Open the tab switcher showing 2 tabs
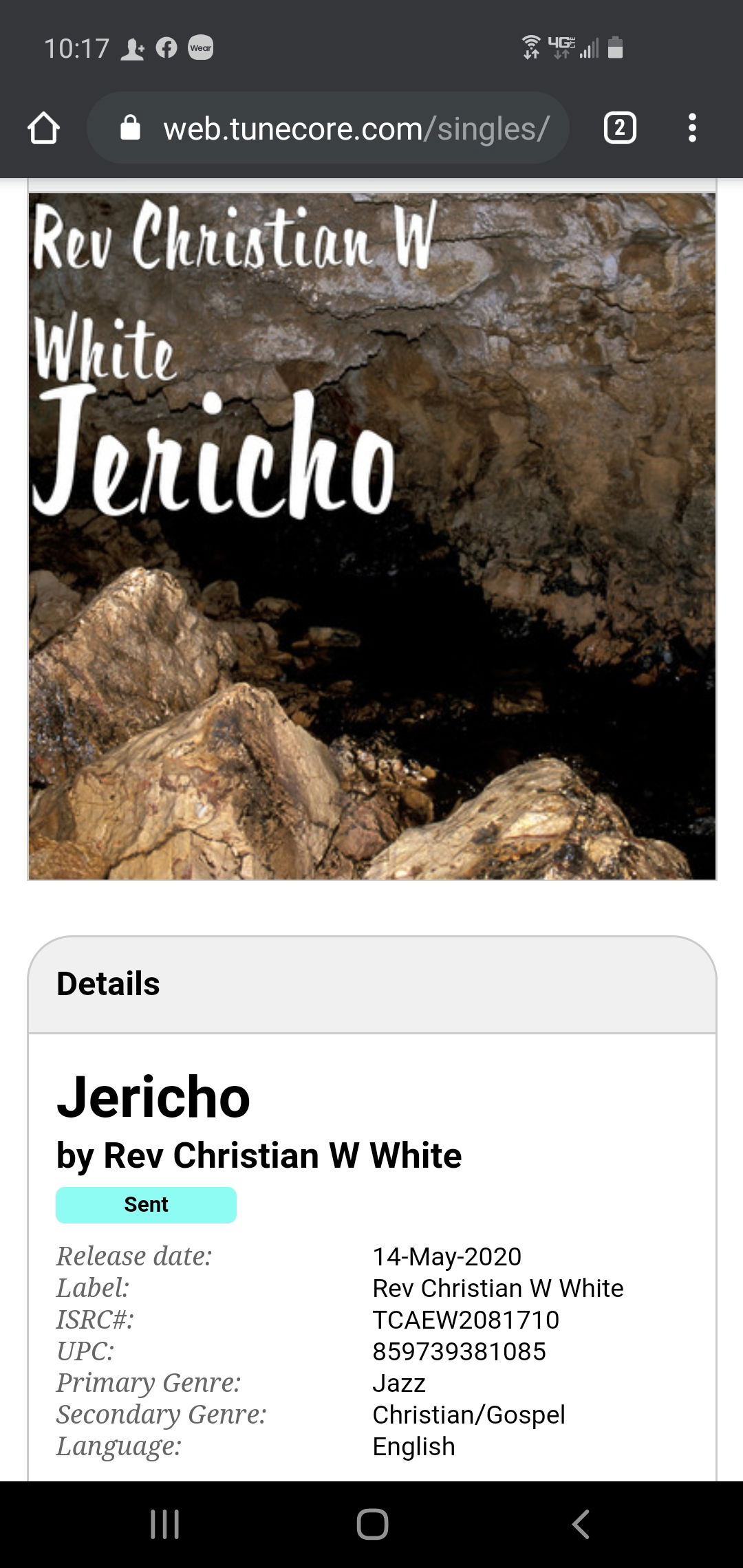743x1568 pixels. 619,128
